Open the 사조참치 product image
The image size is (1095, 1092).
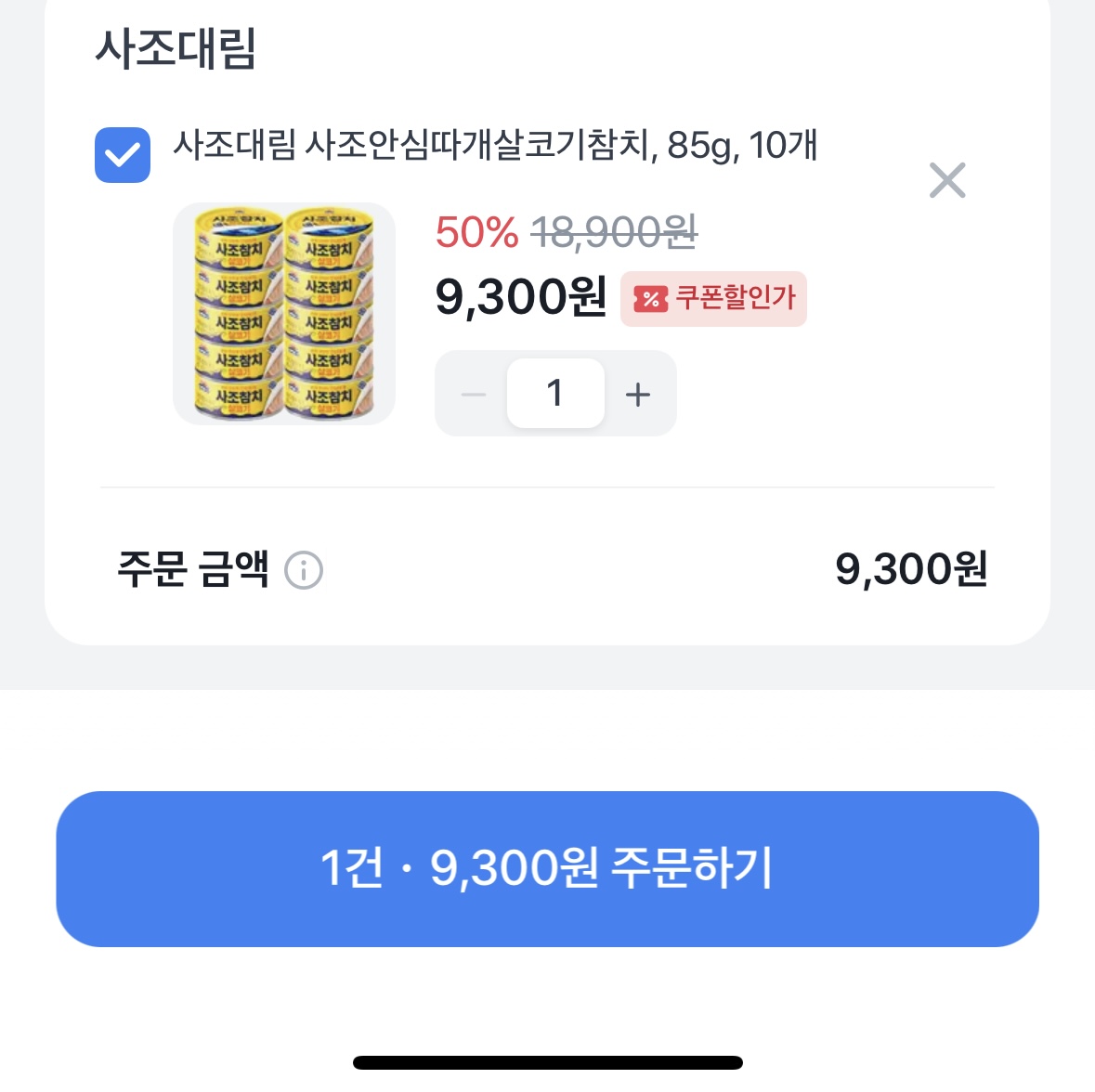284,314
